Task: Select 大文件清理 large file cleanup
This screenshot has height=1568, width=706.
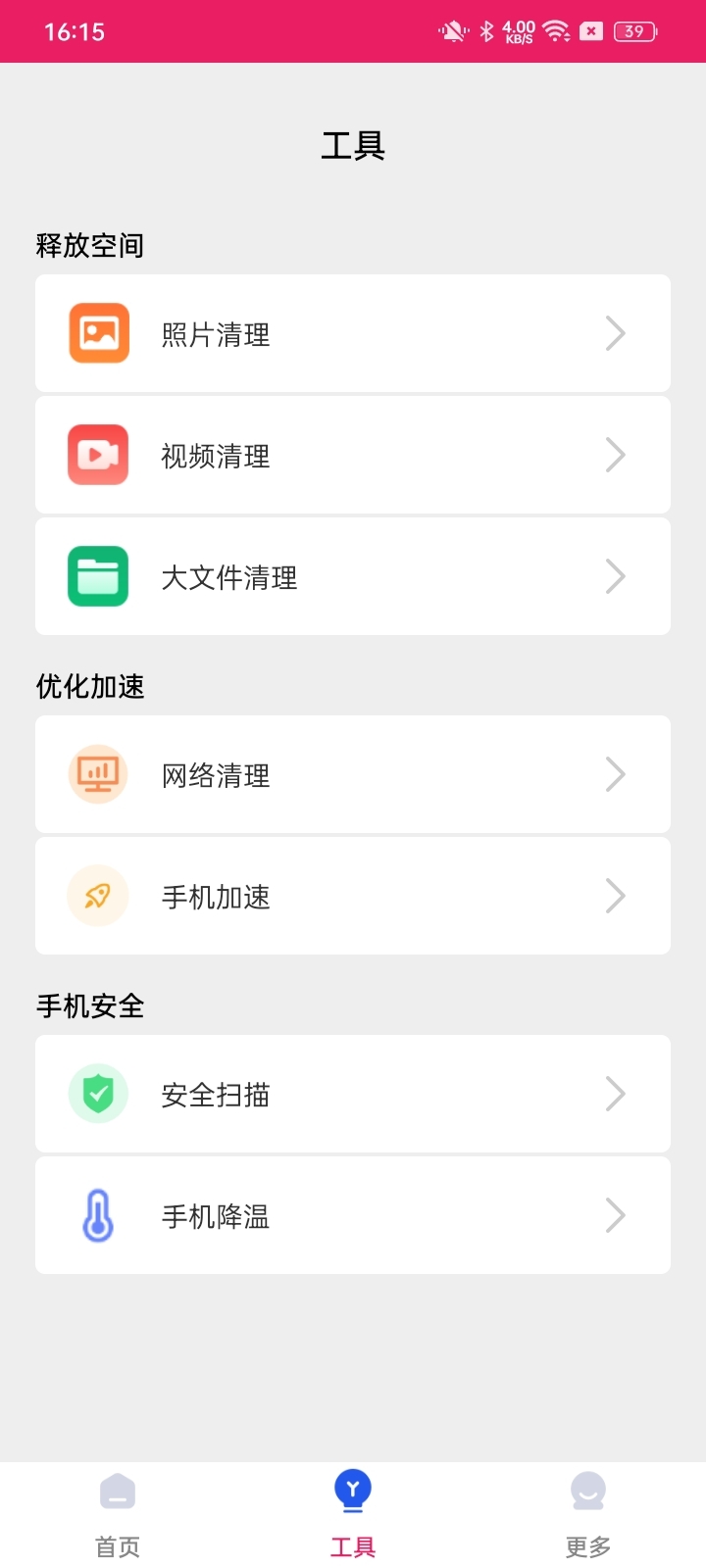Action: pyautogui.click(x=352, y=577)
